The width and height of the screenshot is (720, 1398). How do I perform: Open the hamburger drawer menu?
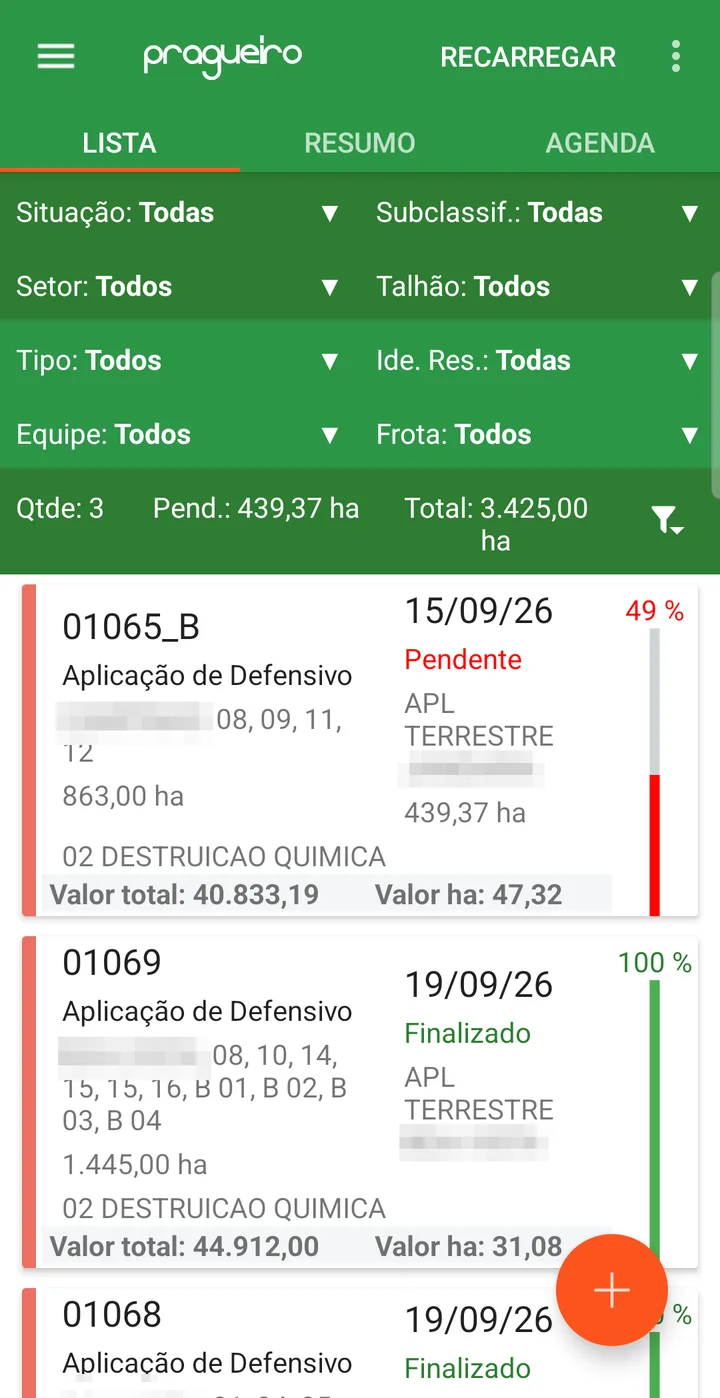point(56,56)
